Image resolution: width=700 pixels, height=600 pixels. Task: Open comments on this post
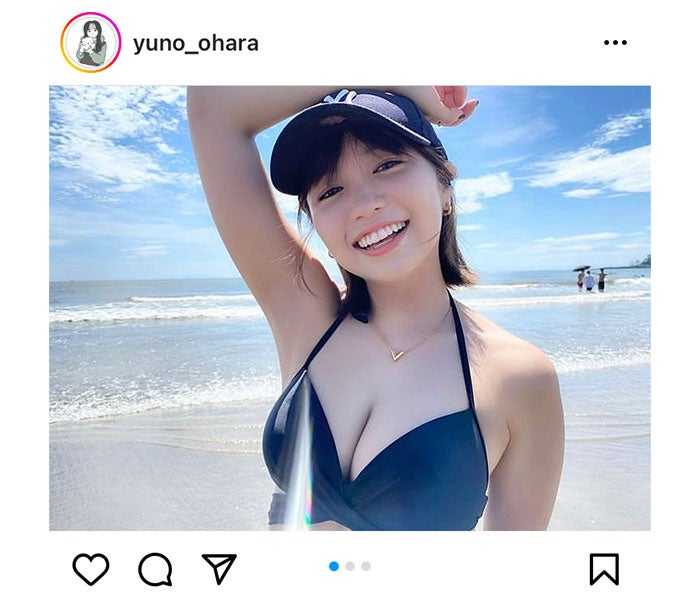pos(155,569)
